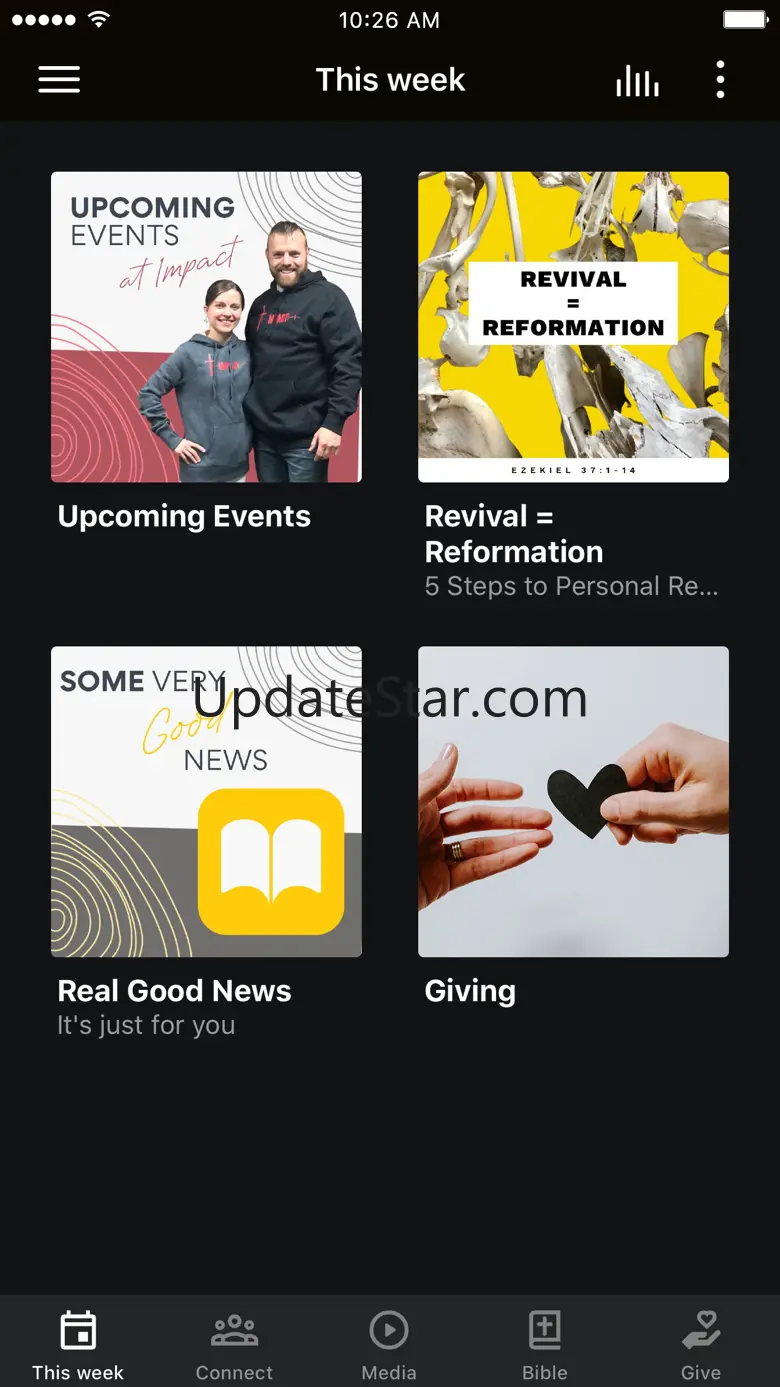
Task: Switch to the Give tab
Action: 701,1343
